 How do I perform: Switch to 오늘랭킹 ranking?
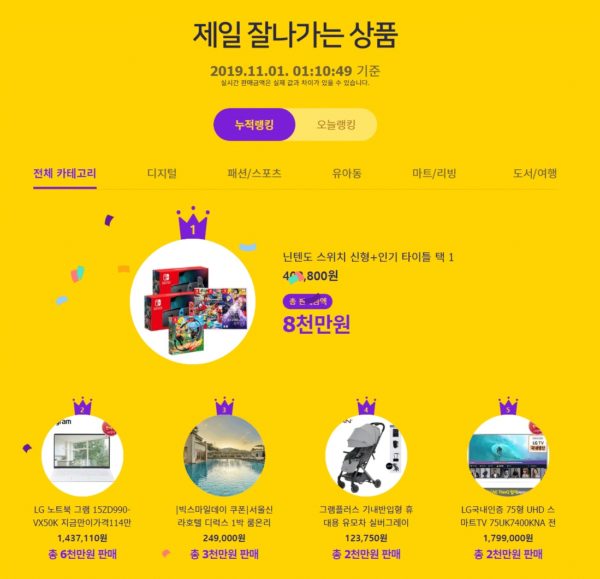pos(337,125)
